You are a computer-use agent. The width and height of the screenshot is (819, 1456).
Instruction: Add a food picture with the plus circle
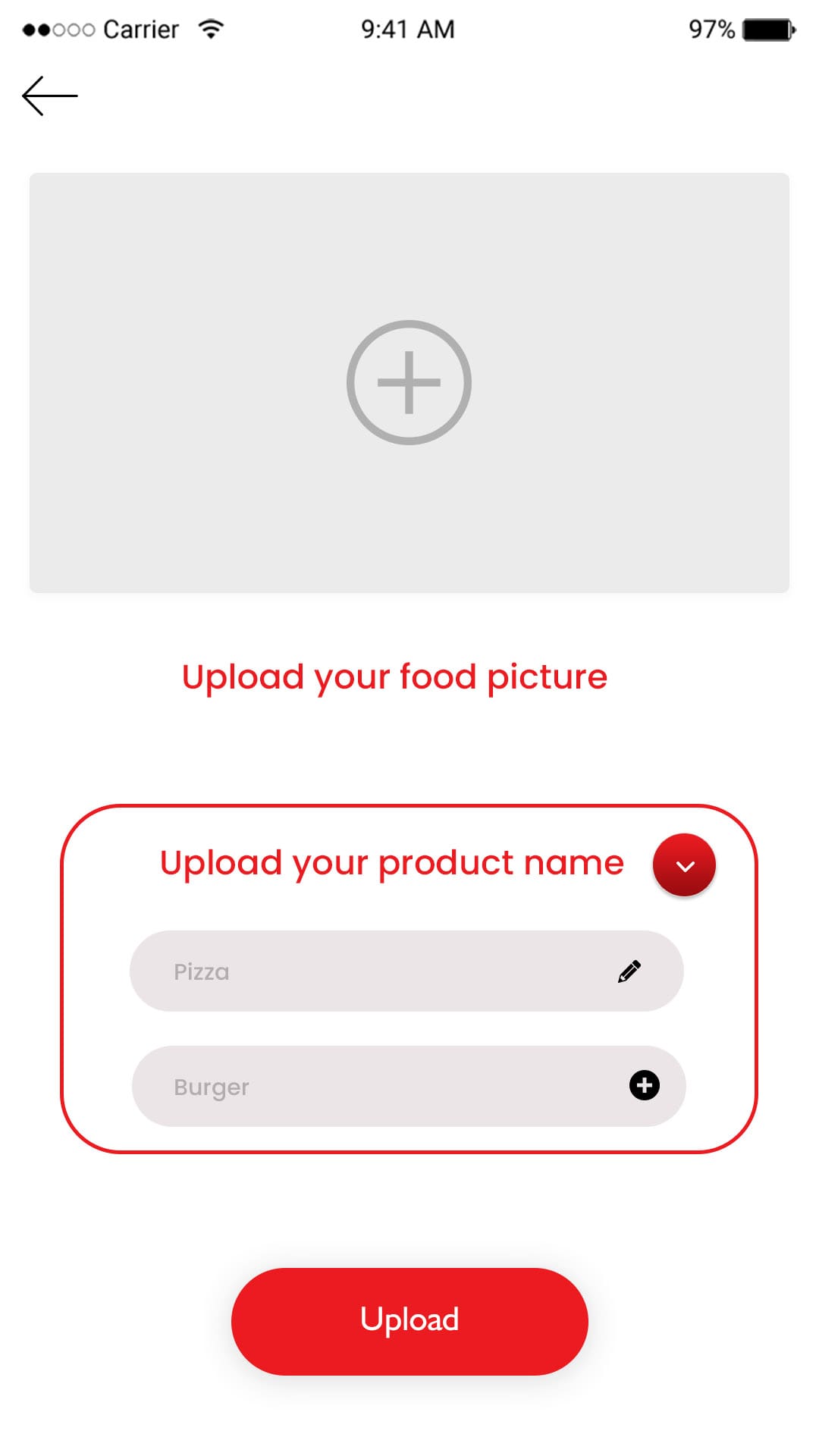click(409, 382)
